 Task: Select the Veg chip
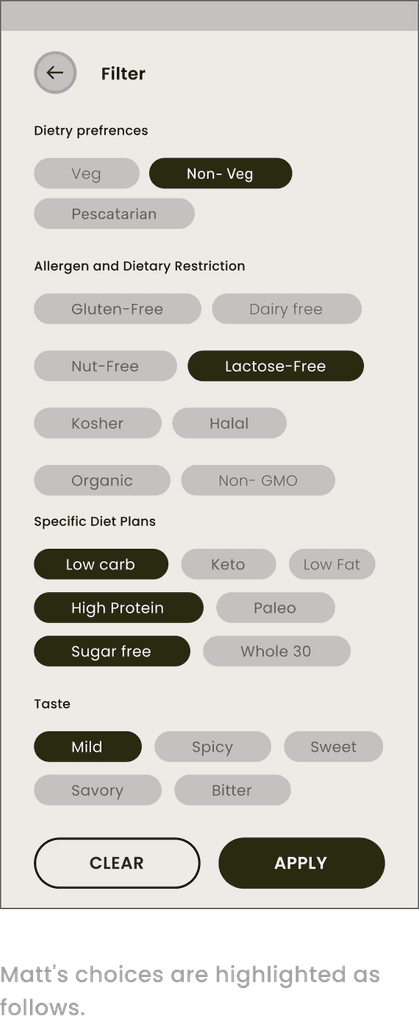pyautogui.click(x=87, y=174)
